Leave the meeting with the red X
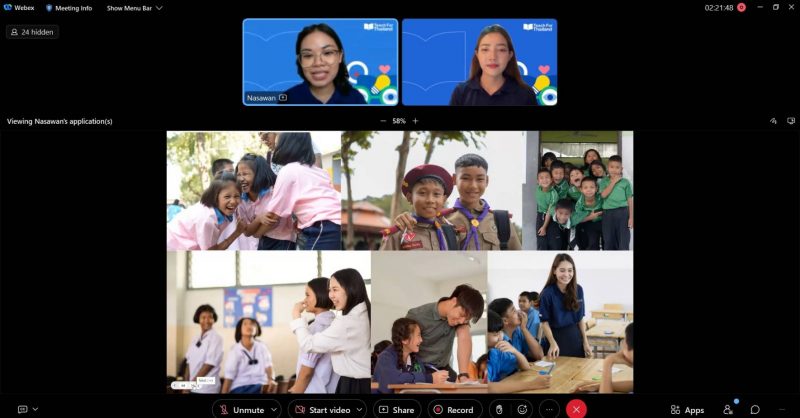 click(x=576, y=409)
